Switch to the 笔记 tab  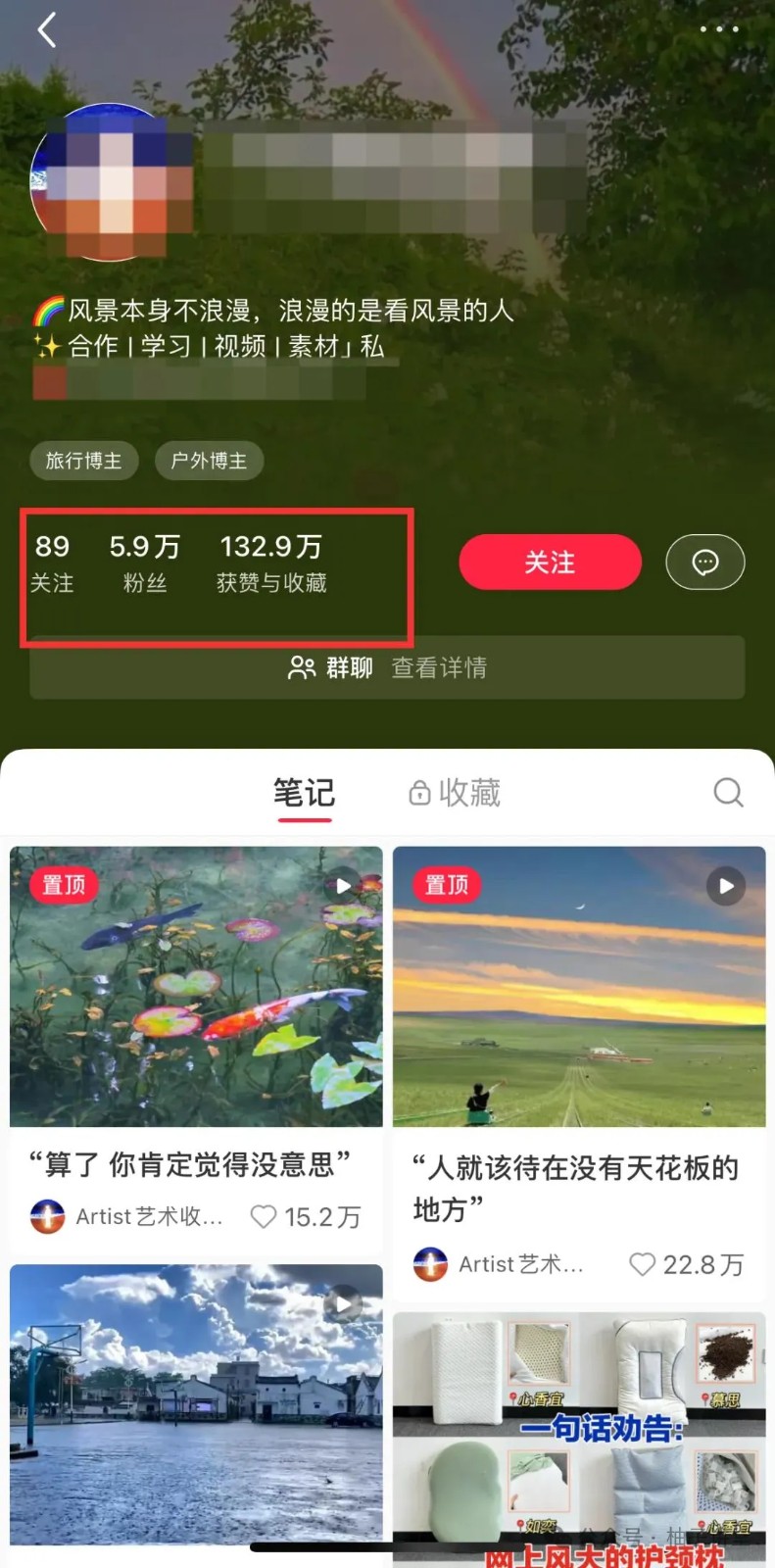pyautogui.click(x=304, y=792)
